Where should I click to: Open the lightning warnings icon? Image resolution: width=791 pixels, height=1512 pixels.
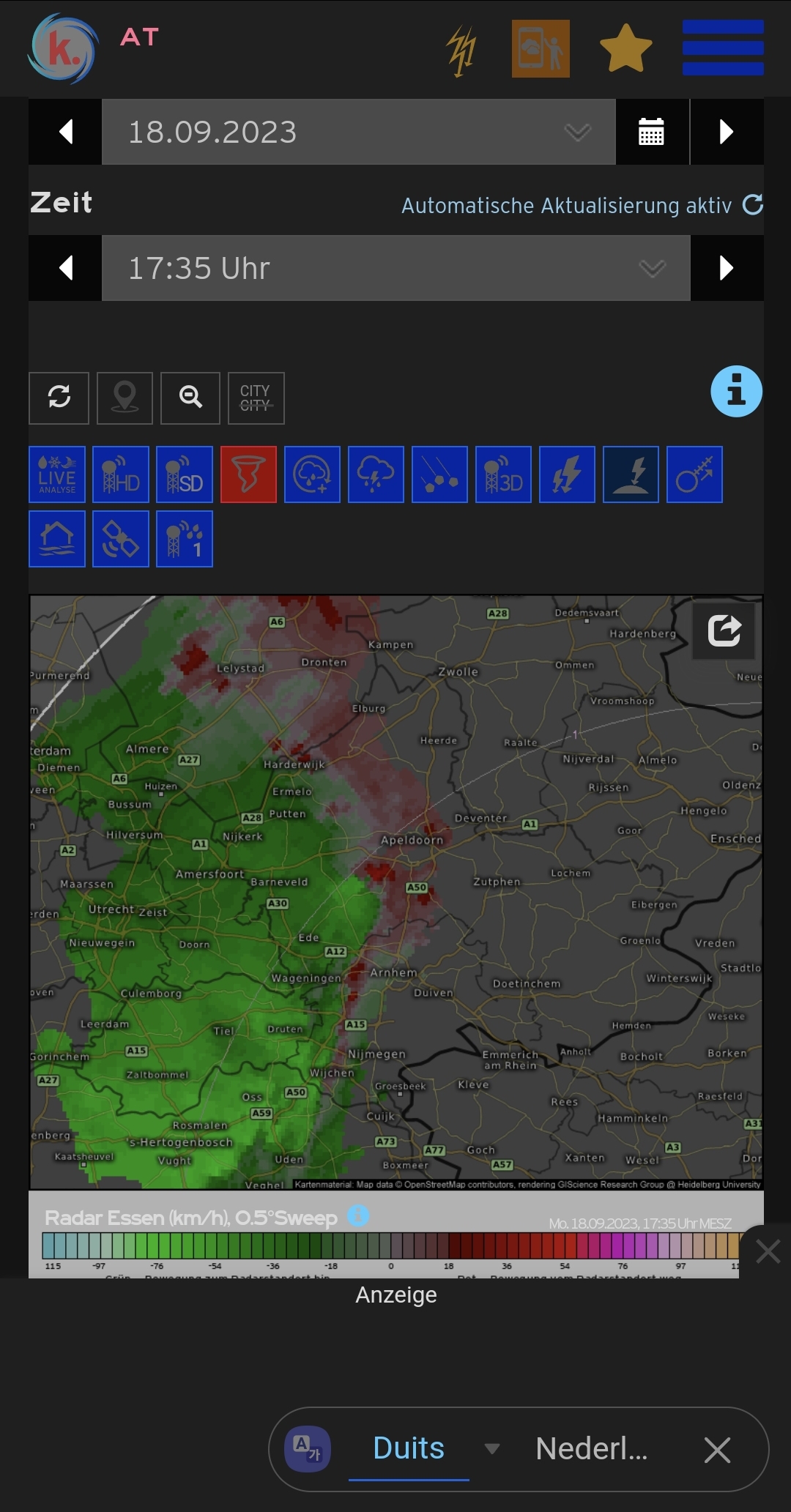pyautogui.click(x=461, y=50)
